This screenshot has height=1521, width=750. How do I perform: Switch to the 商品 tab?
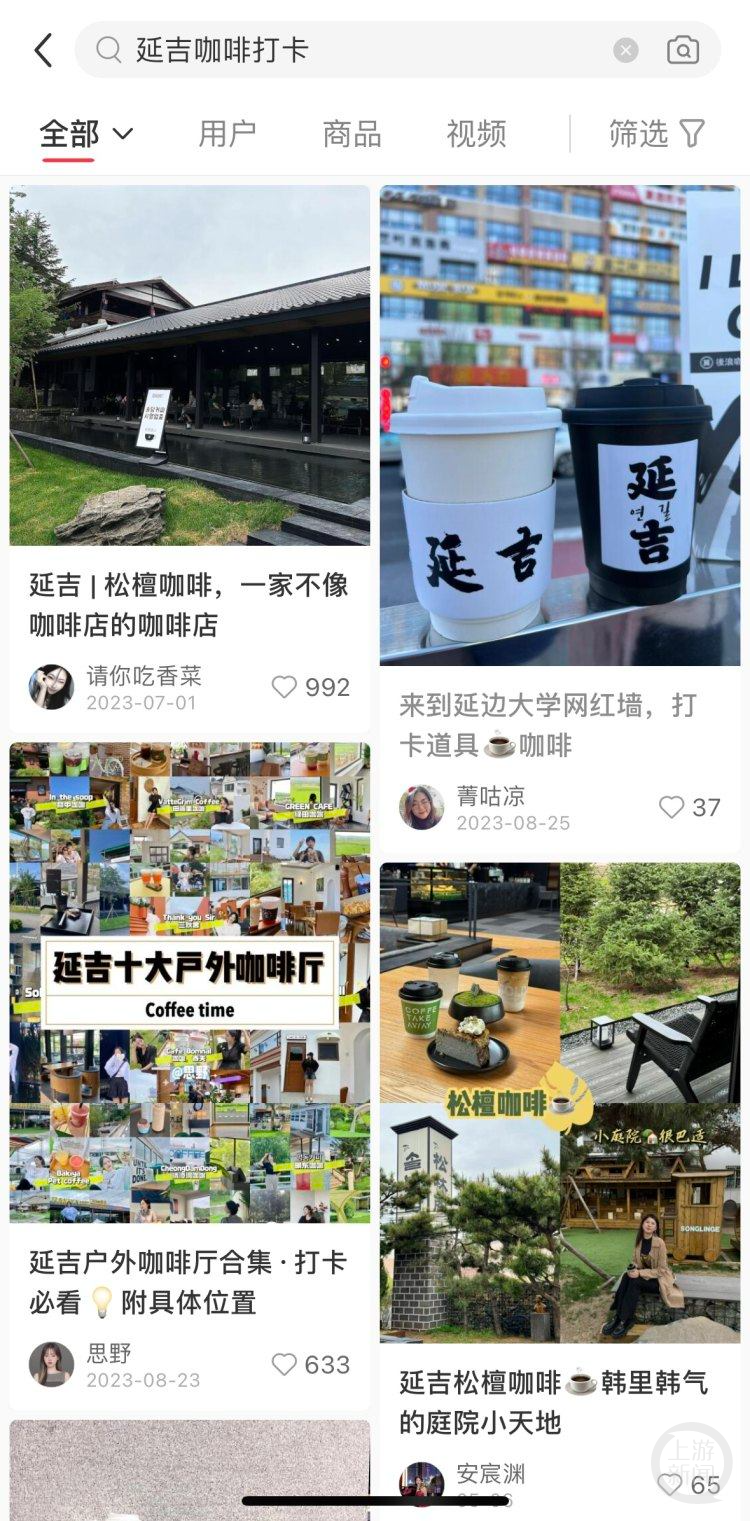pos(352,133)
